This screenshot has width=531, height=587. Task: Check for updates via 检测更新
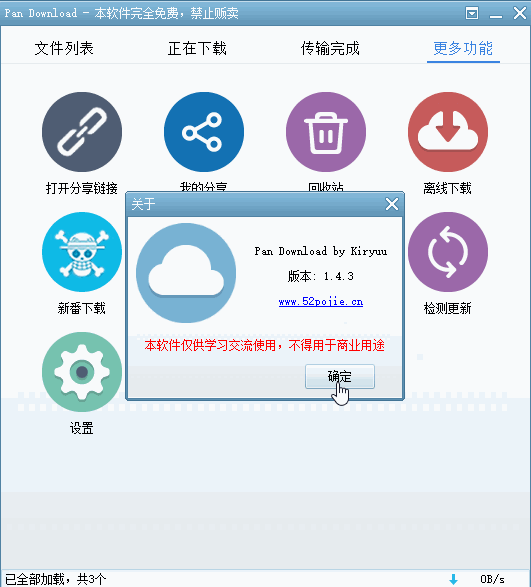448,252
